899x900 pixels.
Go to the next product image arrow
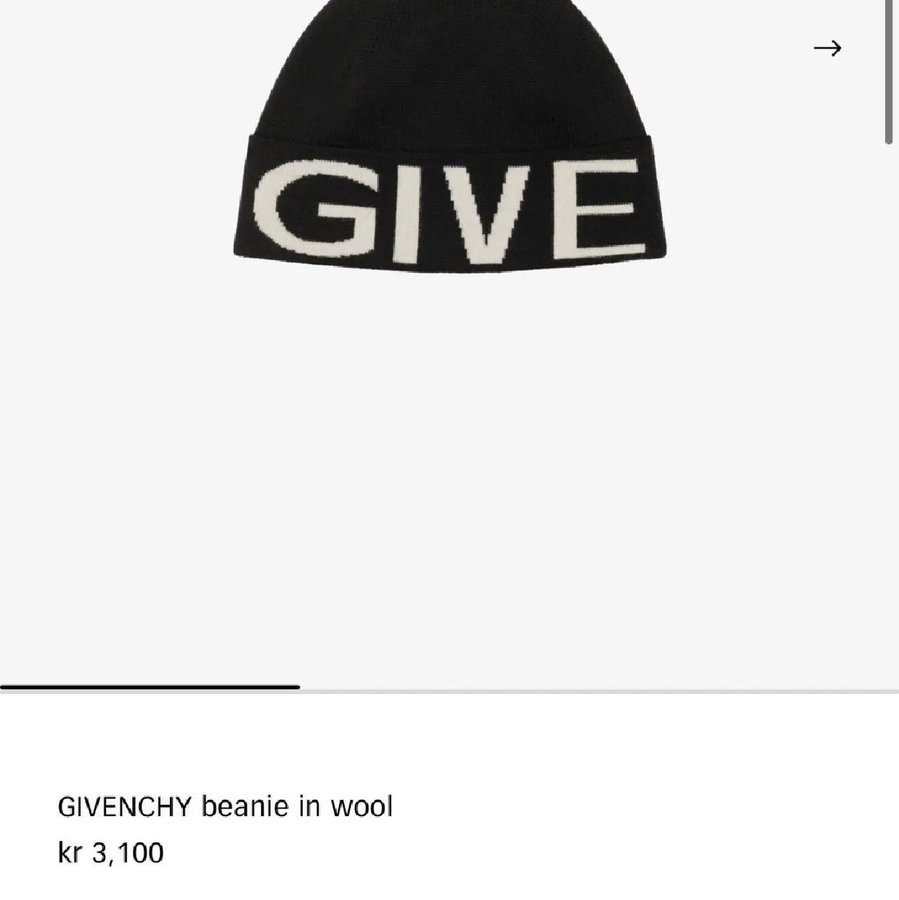click(x=827, y=48)
